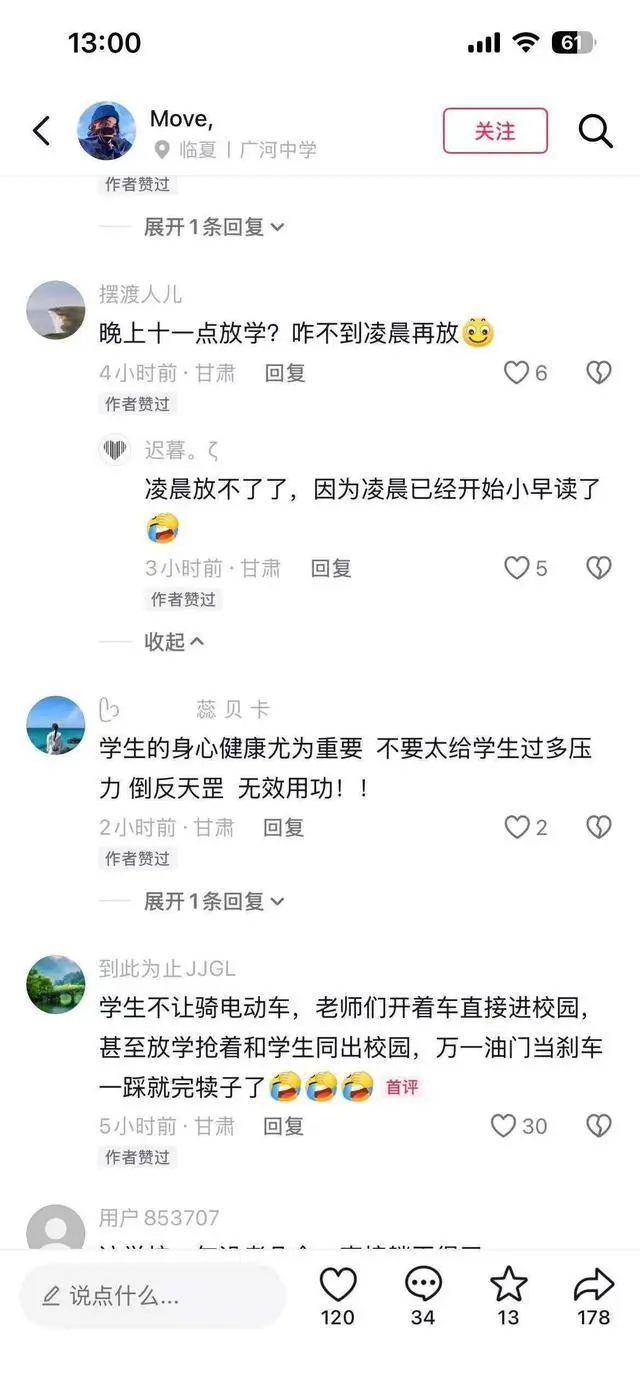Dislike 到此为止 JJGL's comment
This screenshot has height=1385, width=640.
click(x=598, y=1126)
